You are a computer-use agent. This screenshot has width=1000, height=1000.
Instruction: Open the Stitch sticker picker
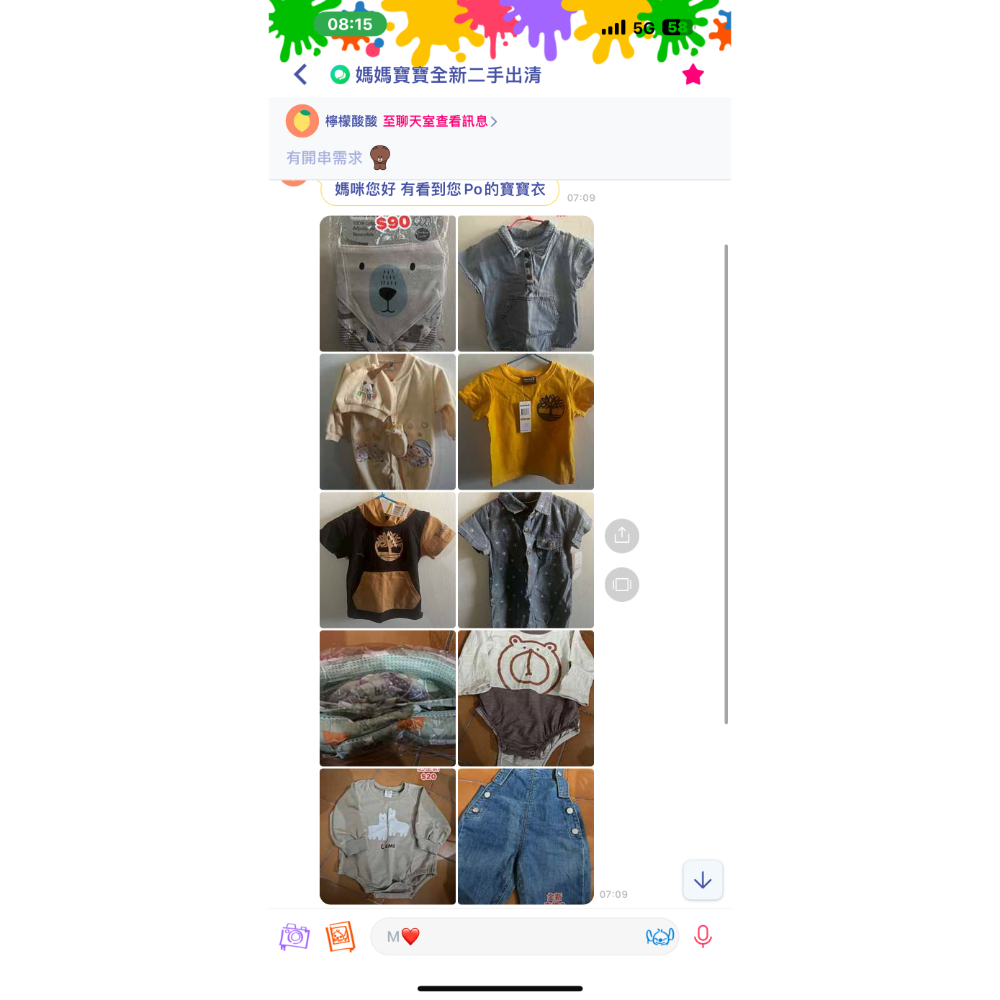(x=659, y=936)
